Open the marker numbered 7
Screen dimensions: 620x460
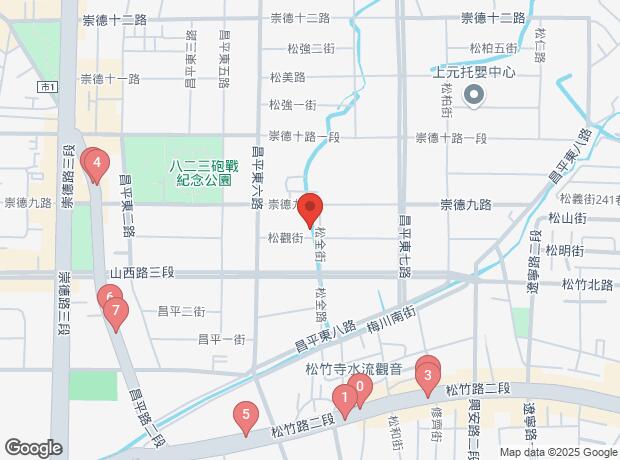pos(117,312)
